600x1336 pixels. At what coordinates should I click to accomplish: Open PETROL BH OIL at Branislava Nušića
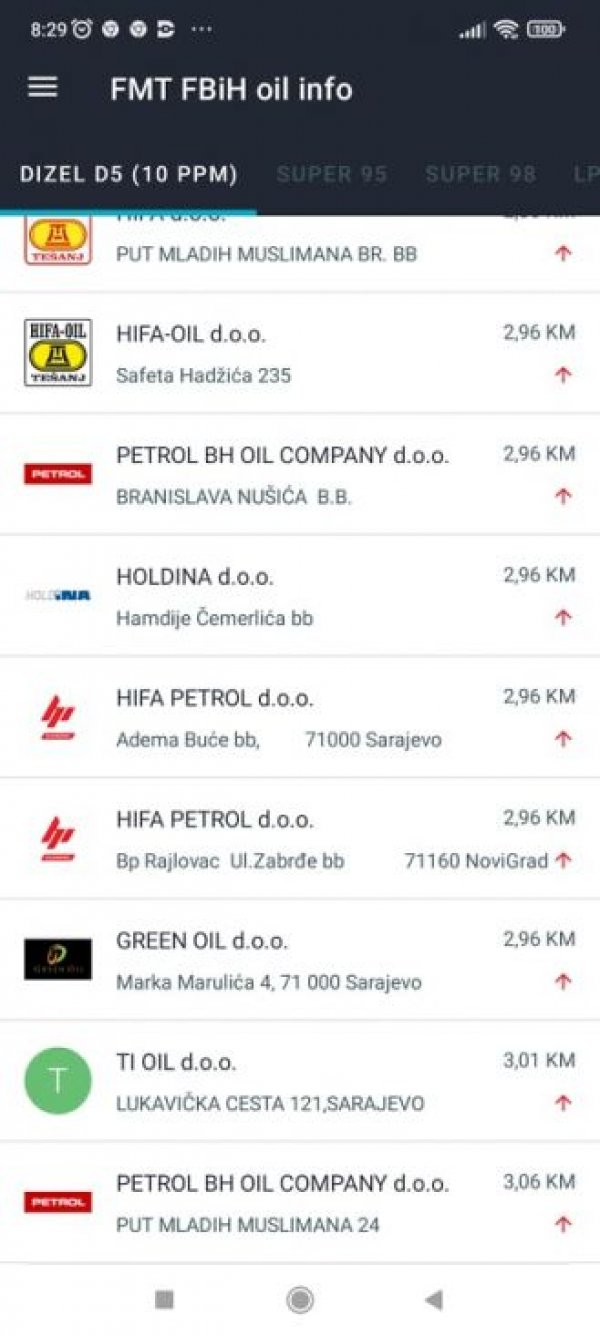point(300,474)
